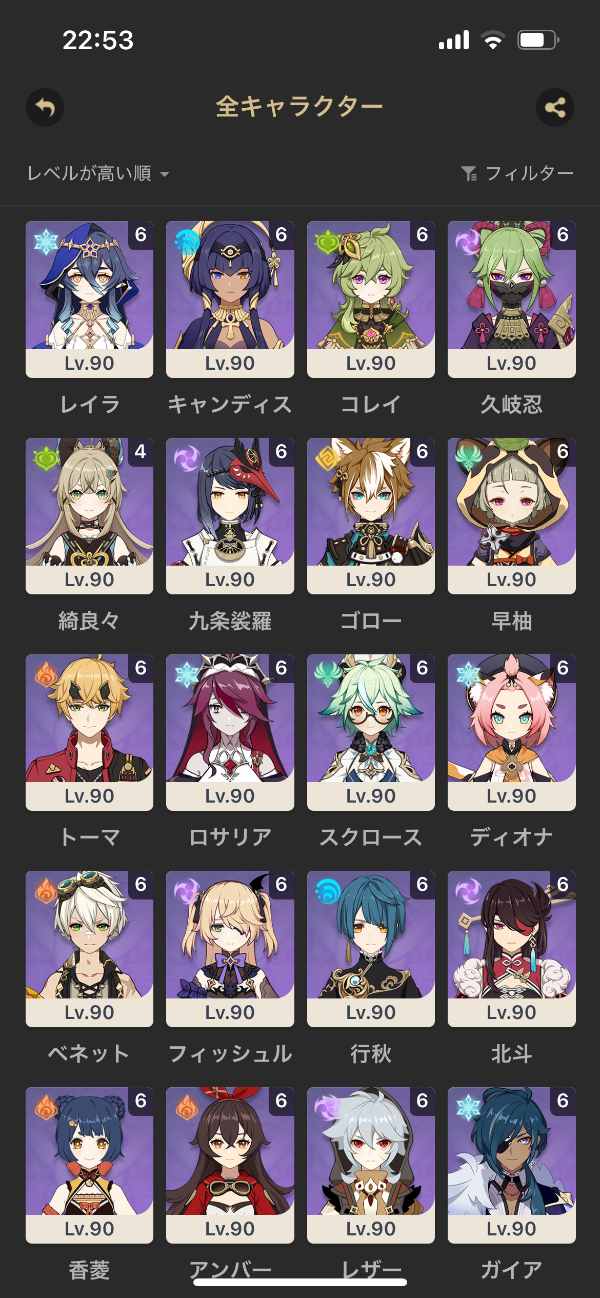The width and height of the screenshot is (600, 1298).
Task: Open the 北斗 character card
Action: tap(512, 948)
